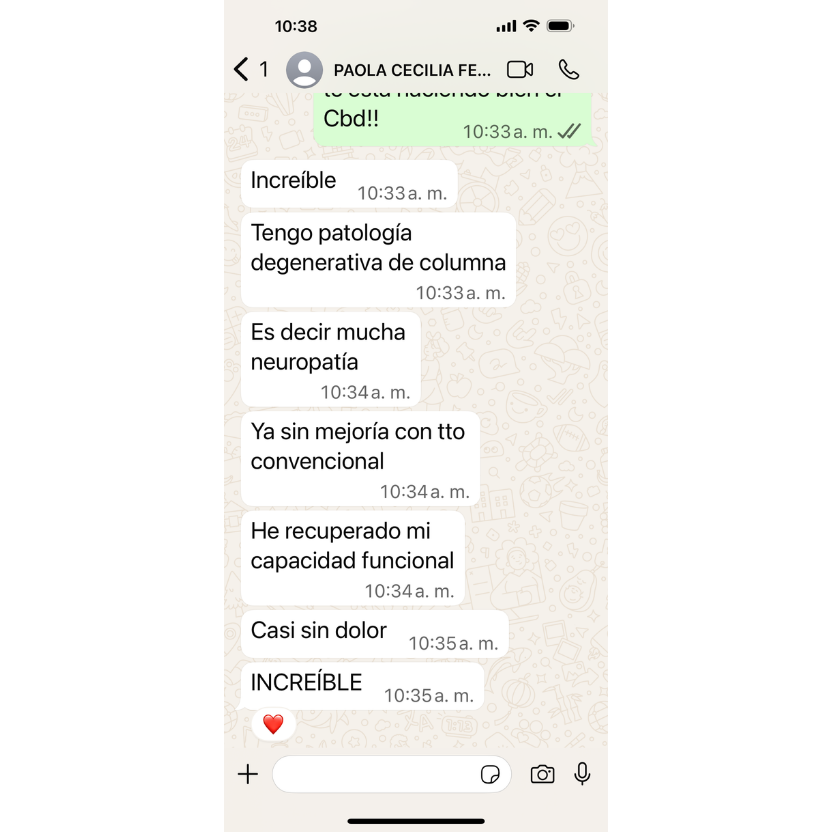View the heart reaction on INCREÍBLE message
The image size is (832, 832).
pyautogui.click(x=273, y=723)
